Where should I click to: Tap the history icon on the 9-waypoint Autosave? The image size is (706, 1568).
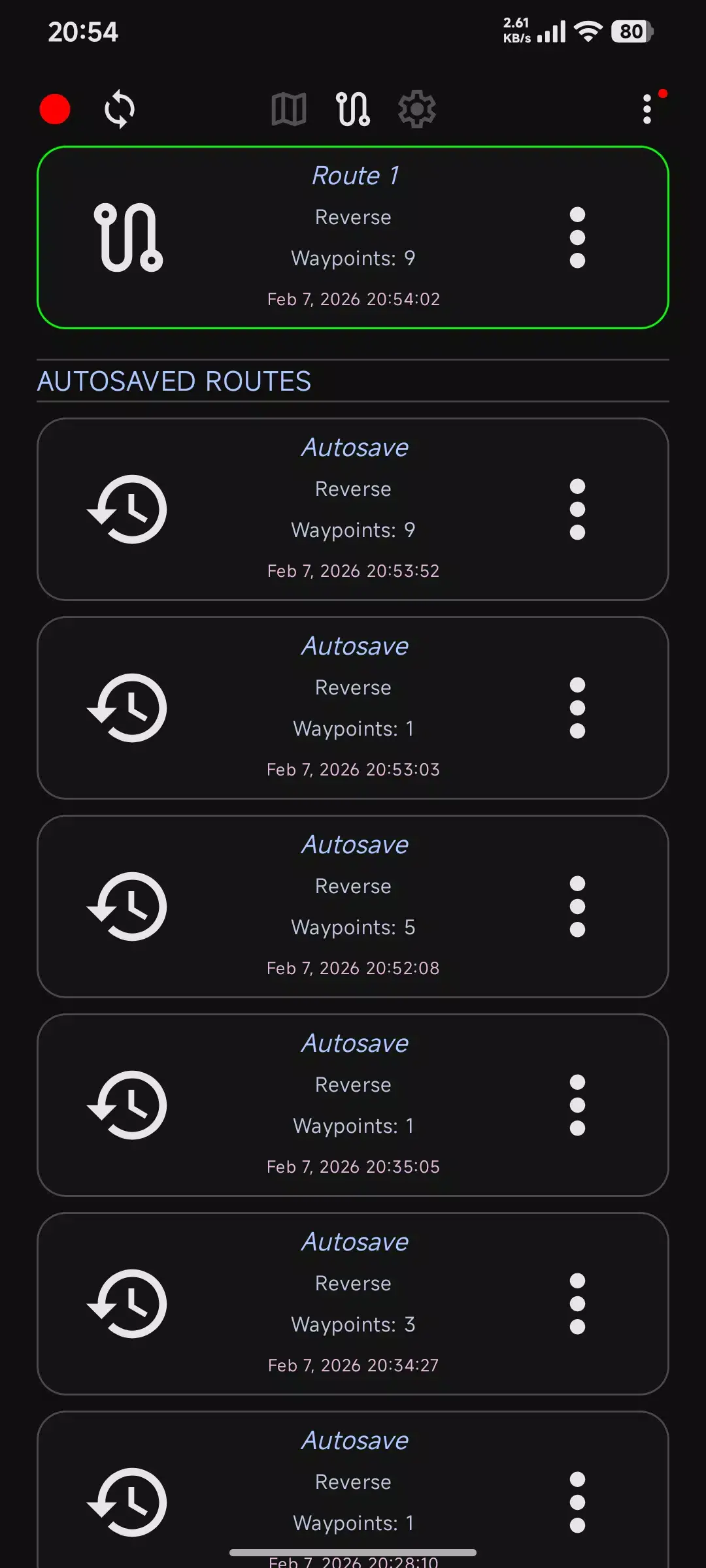128,509
